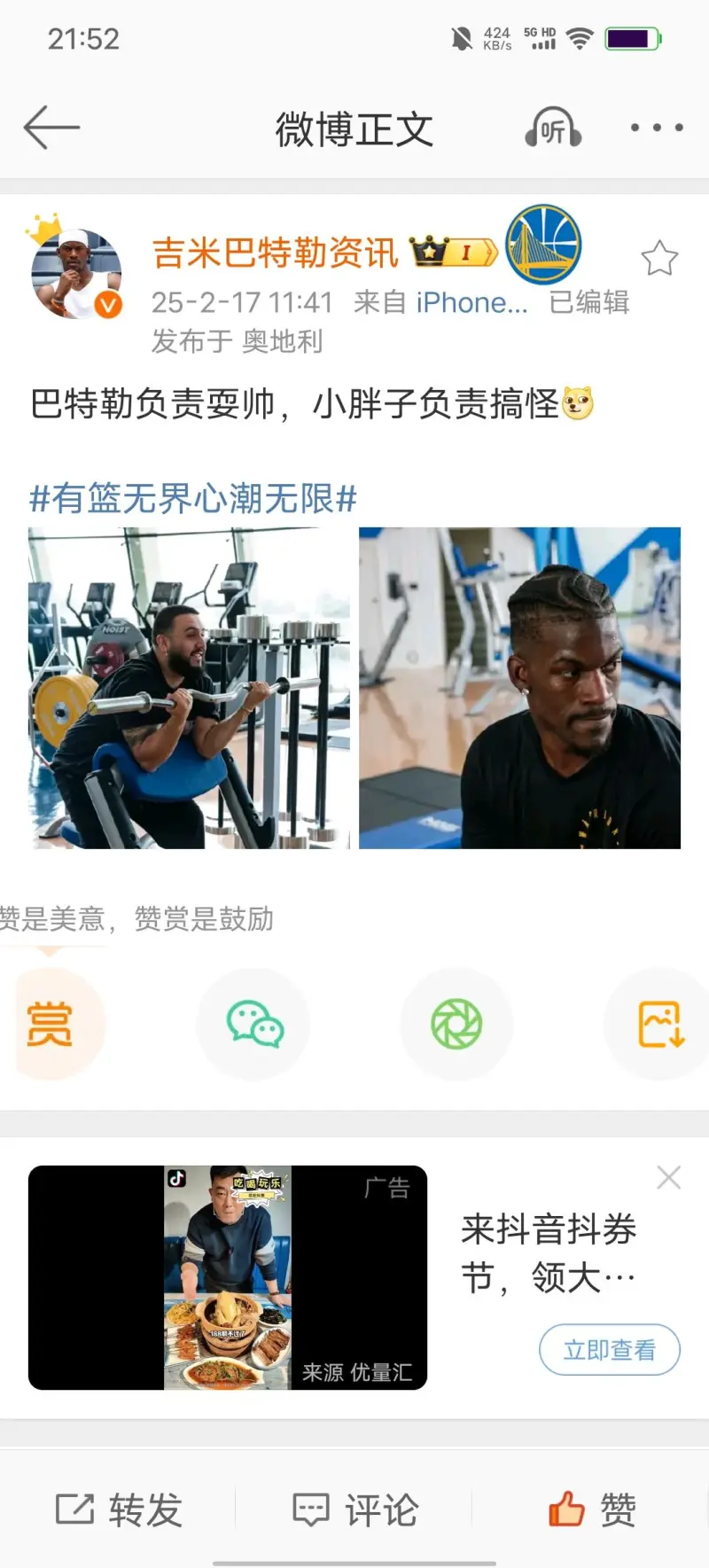Favorite the post with the star icon
Screen dimensions: 709x1568
click(x=659, y=258)
